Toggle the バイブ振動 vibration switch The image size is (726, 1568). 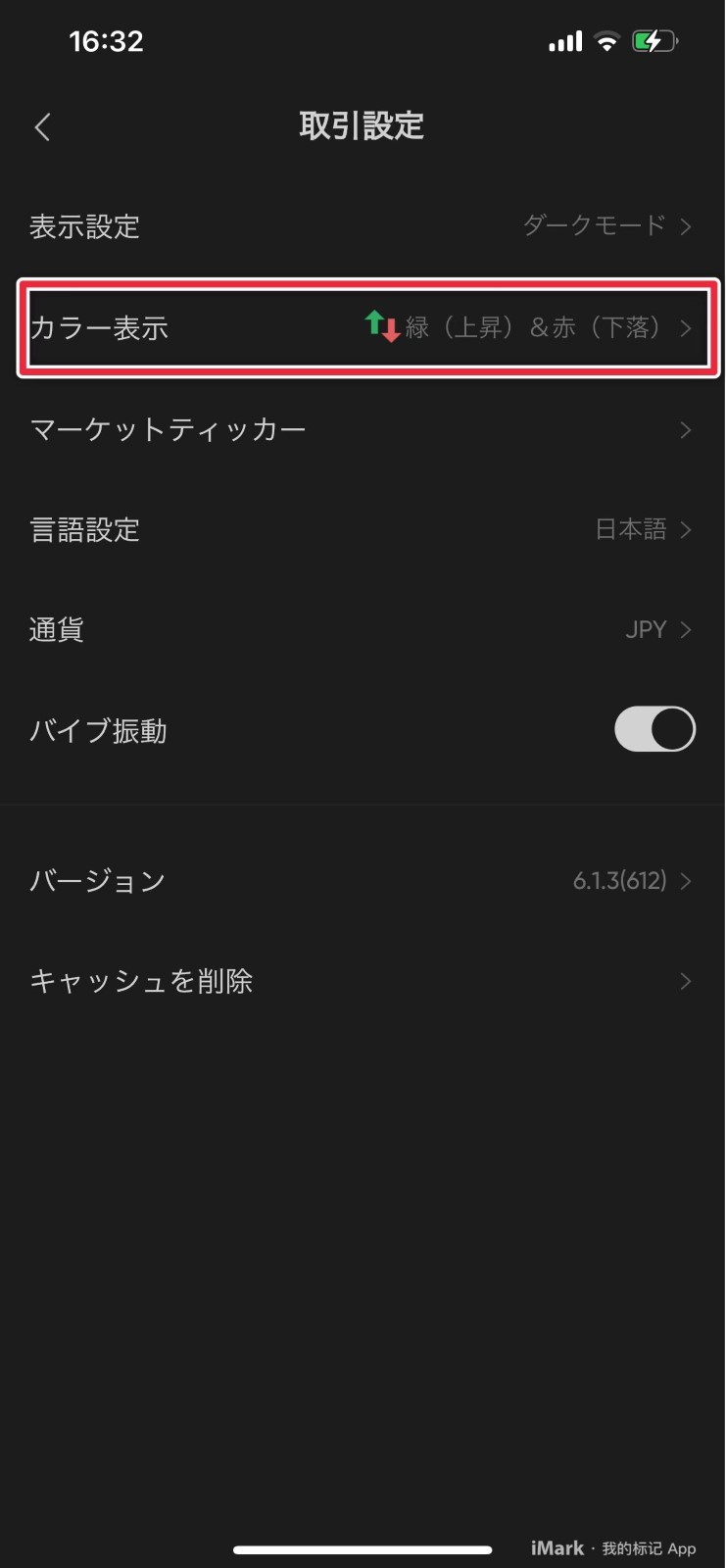[654, 730]
